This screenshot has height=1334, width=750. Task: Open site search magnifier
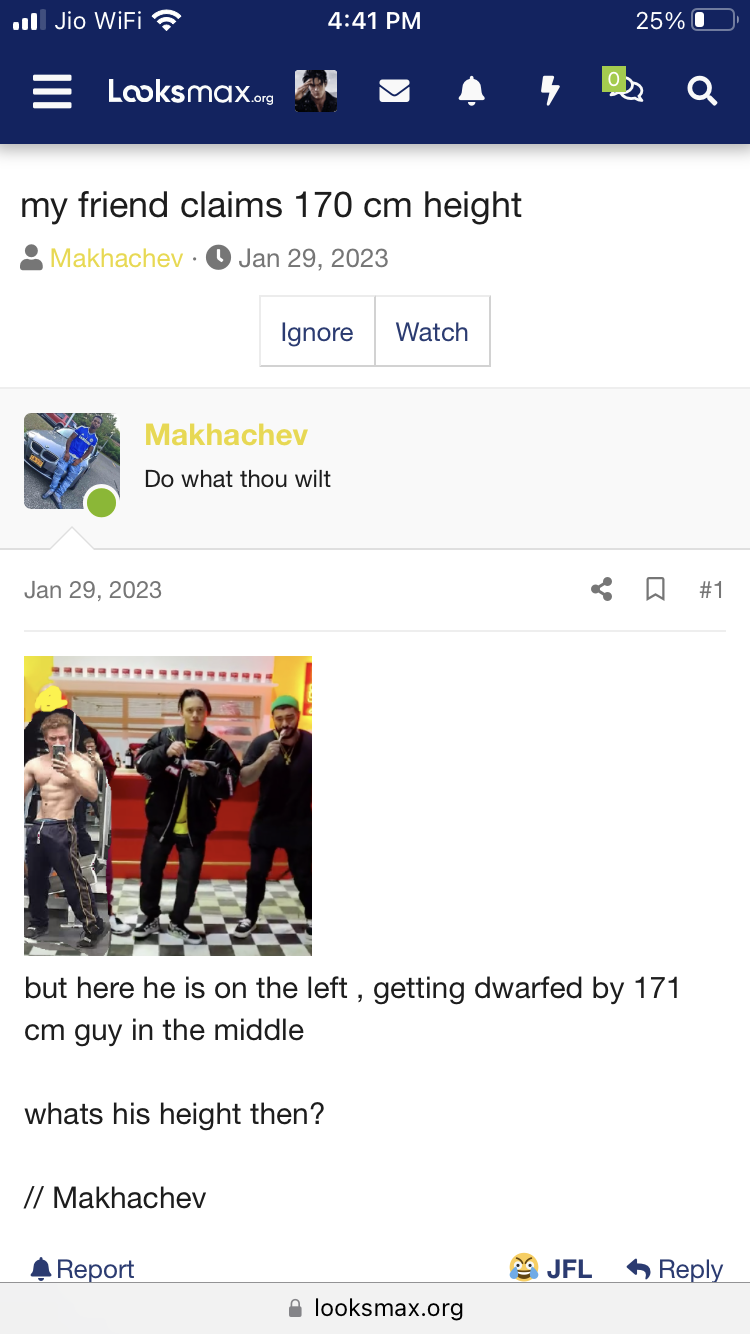[x=702, y=92]
